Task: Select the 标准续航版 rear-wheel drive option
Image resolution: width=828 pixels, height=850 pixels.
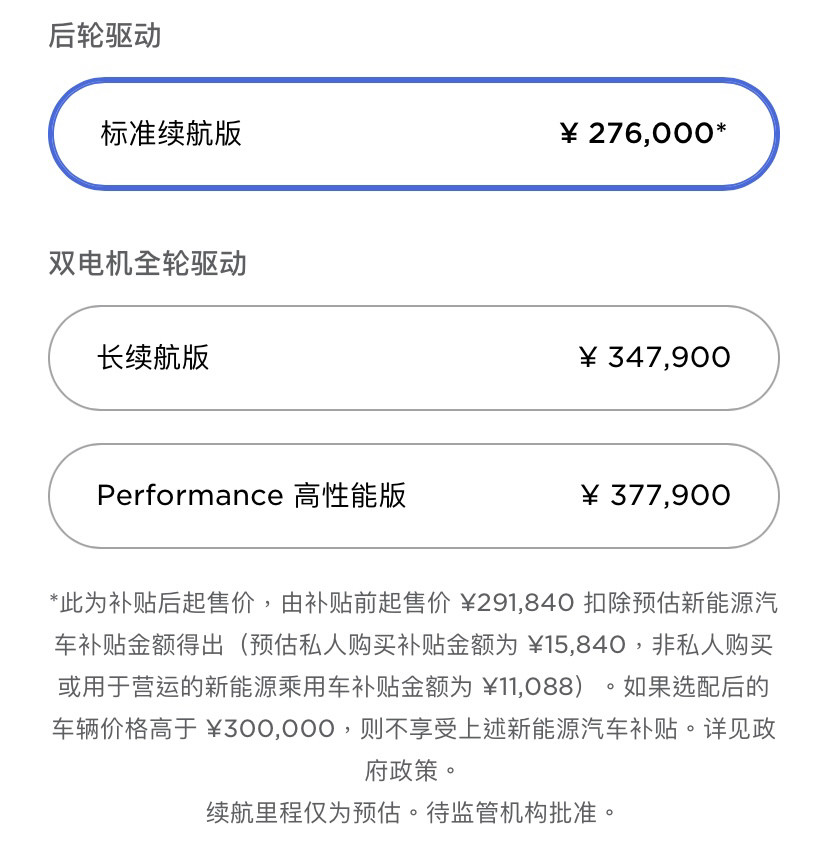Action: pyautogui.click(x=413, y=133)
